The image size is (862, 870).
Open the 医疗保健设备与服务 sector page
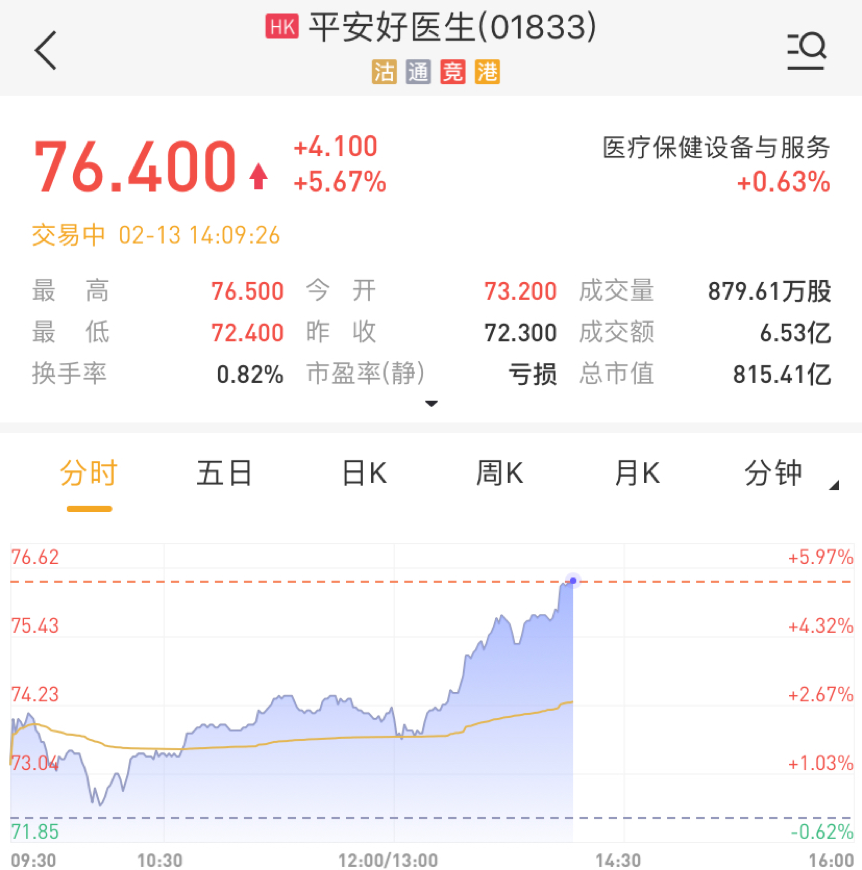(716, 149)
